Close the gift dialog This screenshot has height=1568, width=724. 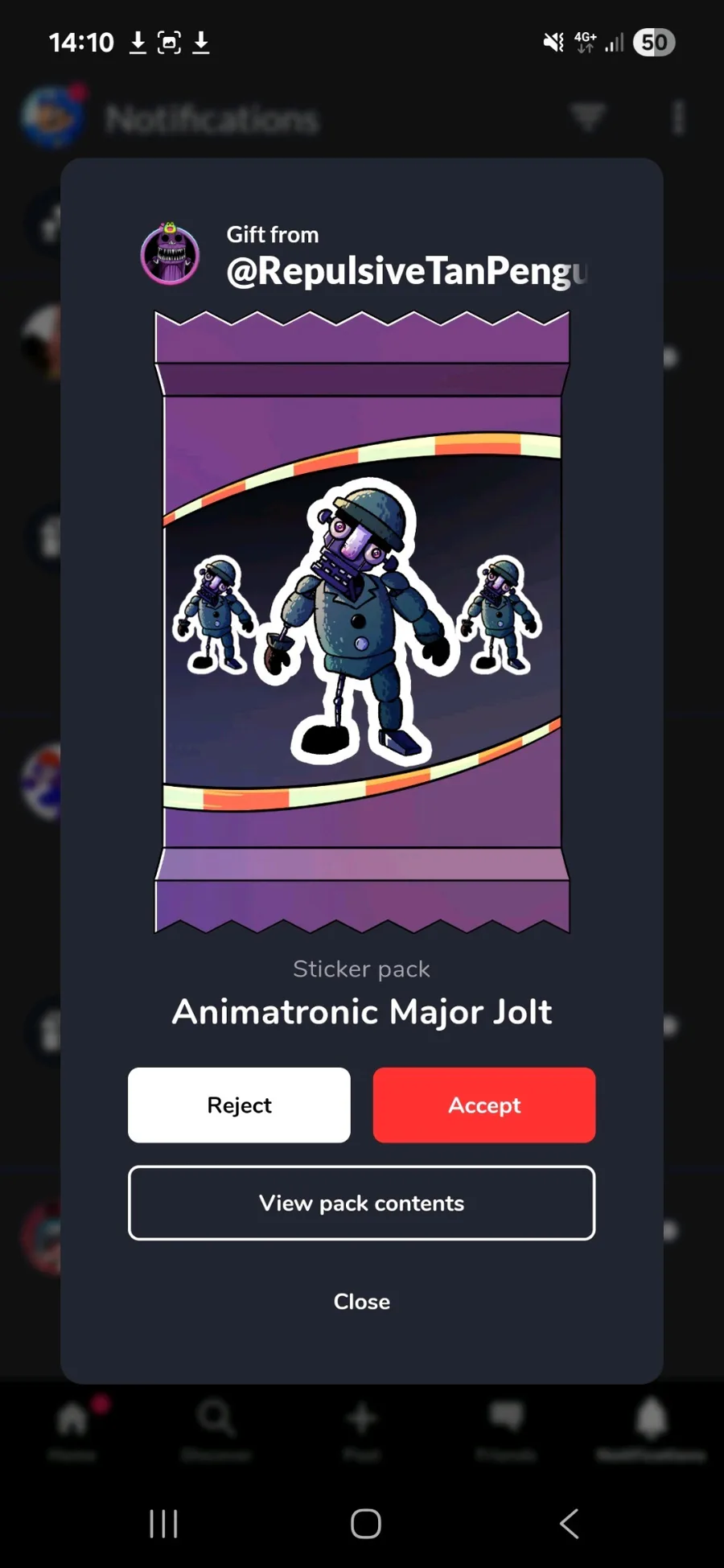point(361,1301)
